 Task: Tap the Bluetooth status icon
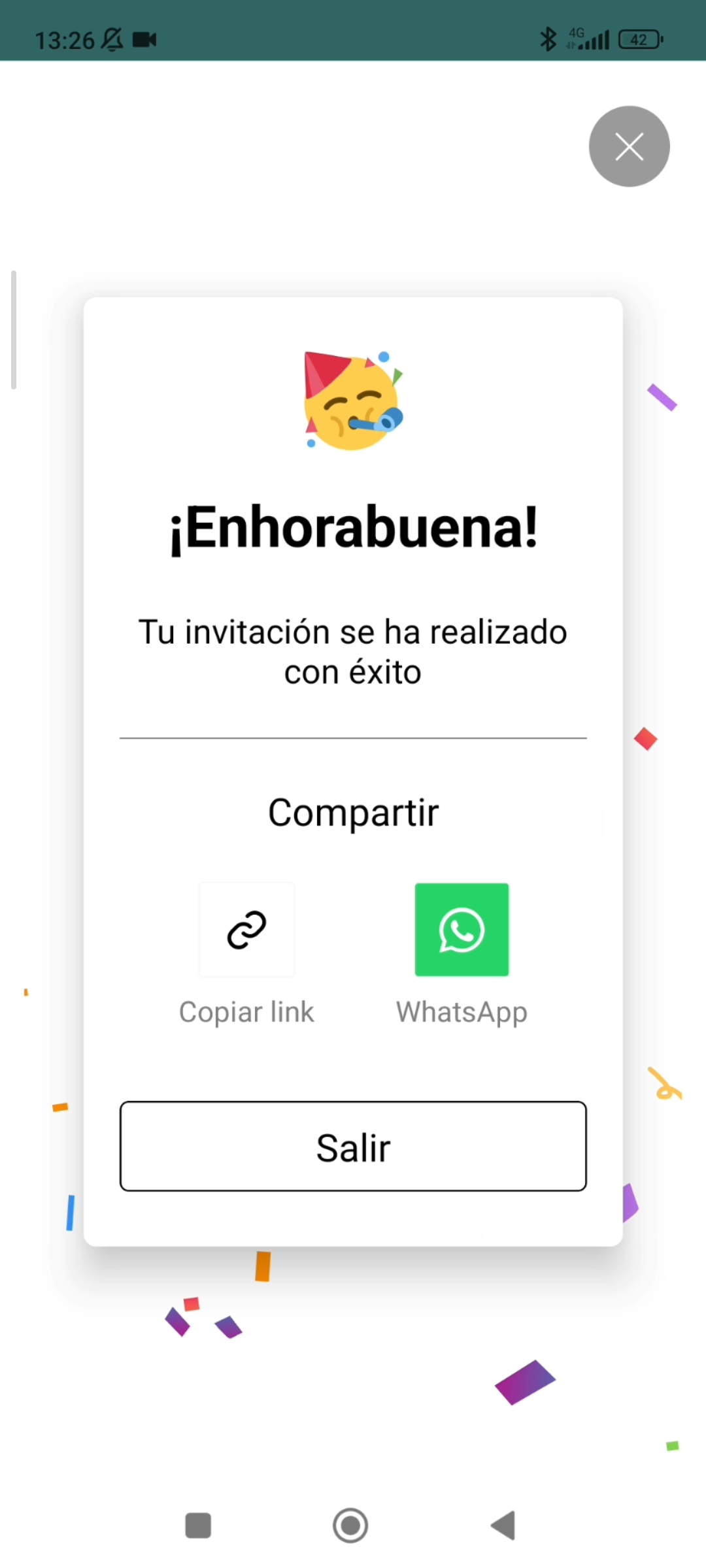click(548, 39)
